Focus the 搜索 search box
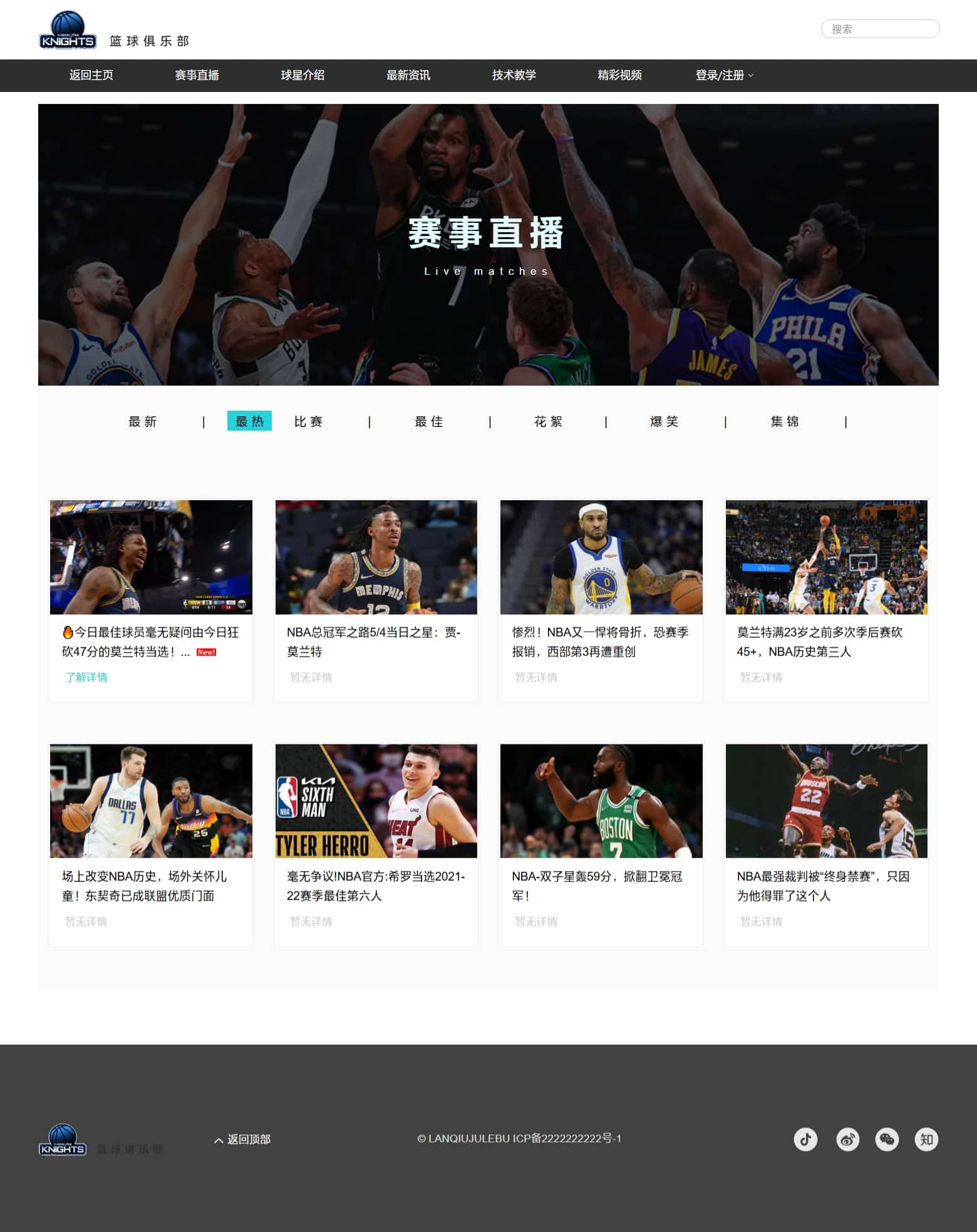 tap(879, 29)
